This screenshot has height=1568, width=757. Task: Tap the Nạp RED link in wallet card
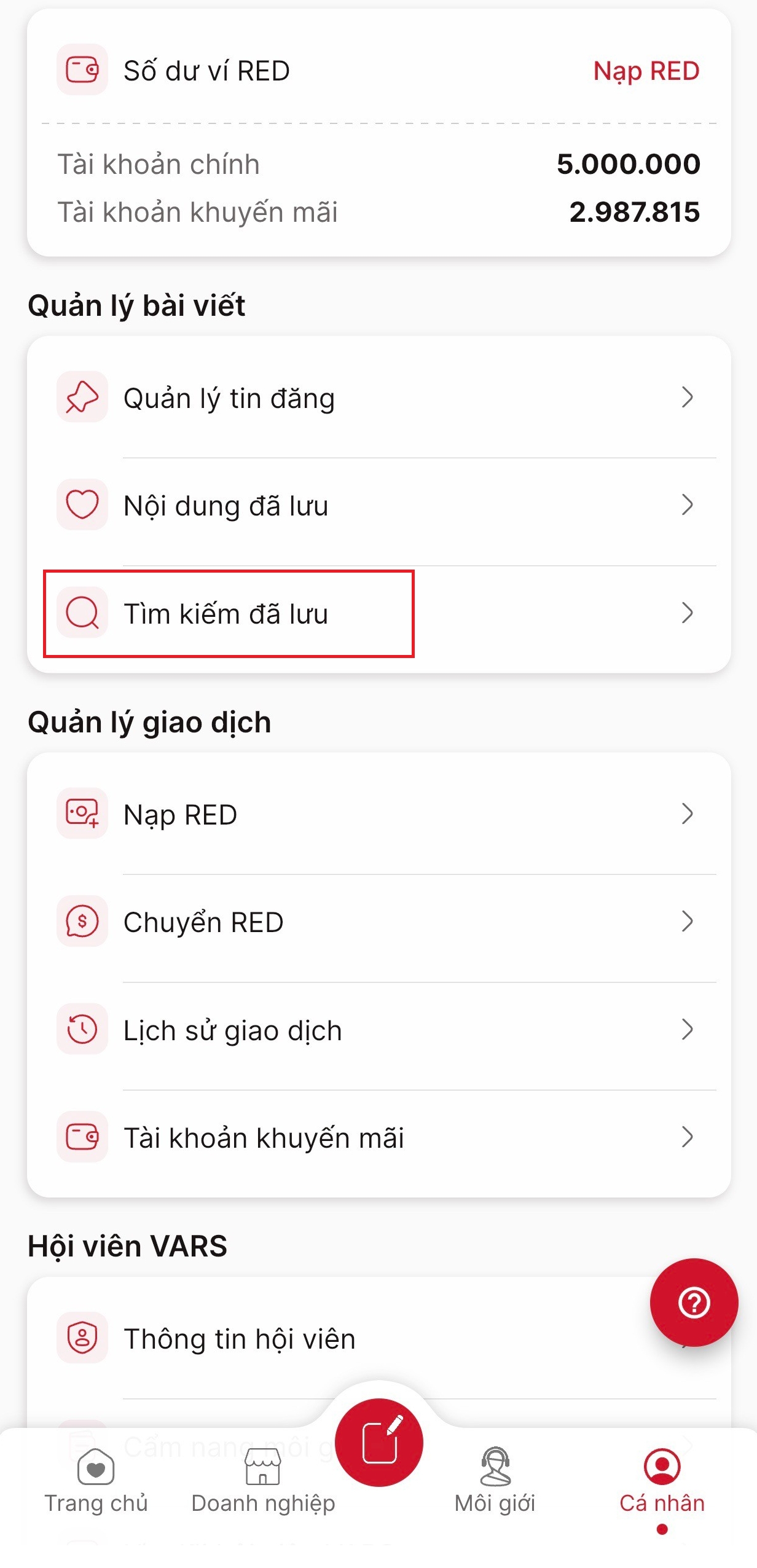coord(646,71)
